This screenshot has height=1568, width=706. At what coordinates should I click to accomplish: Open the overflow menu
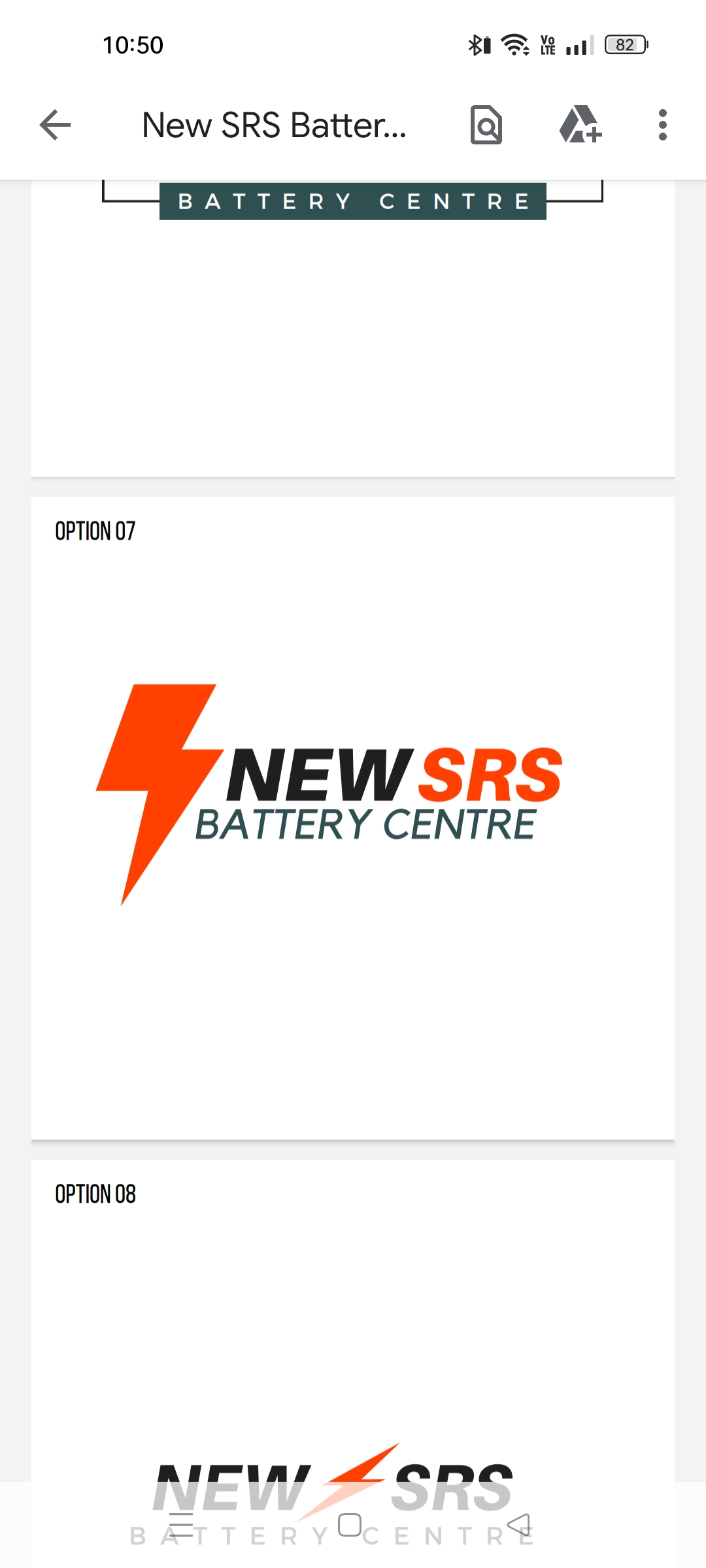[x=662, y=125]
